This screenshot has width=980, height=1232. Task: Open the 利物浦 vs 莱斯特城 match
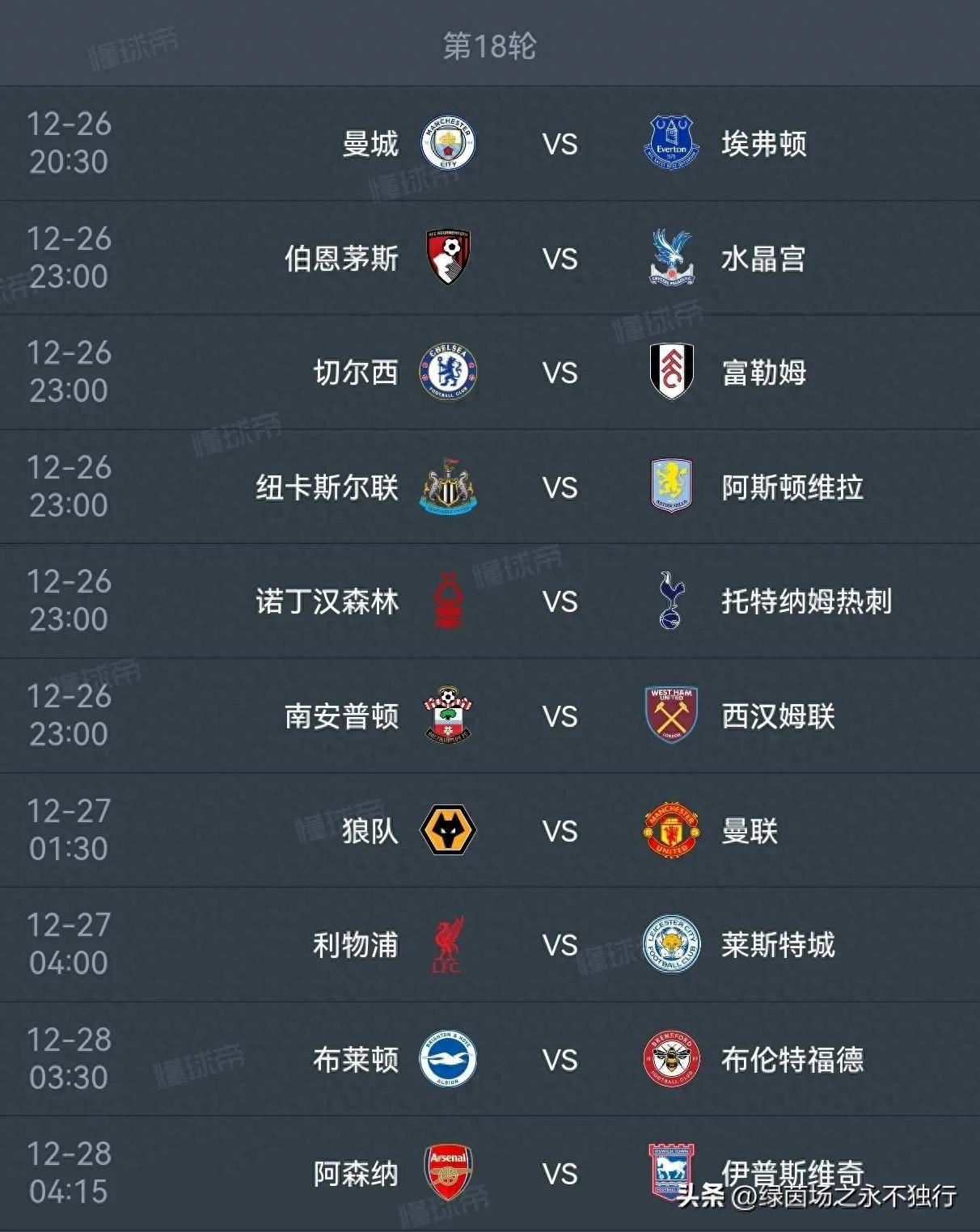560,945
